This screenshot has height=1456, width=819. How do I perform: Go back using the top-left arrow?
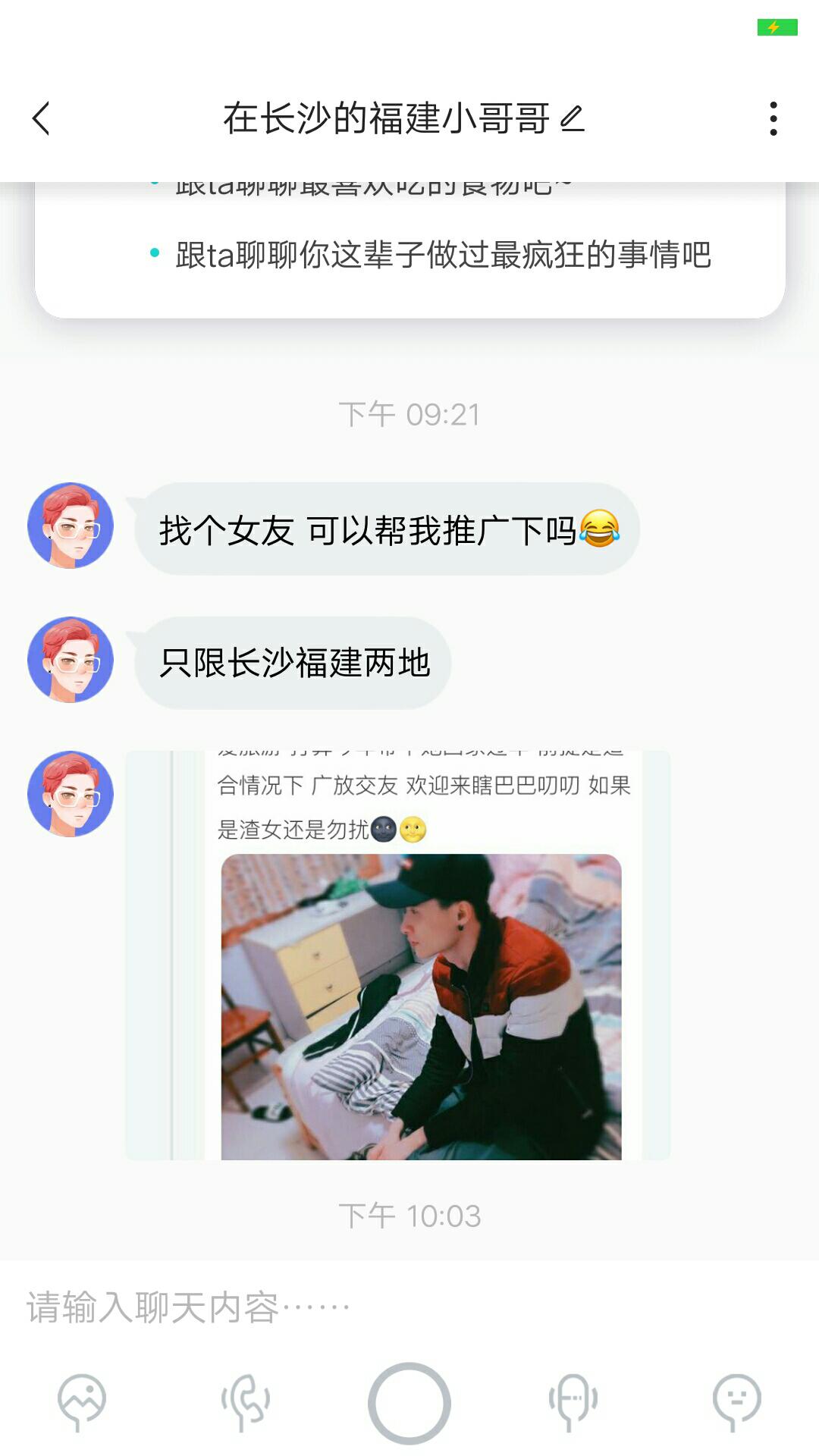coord(41,118)
